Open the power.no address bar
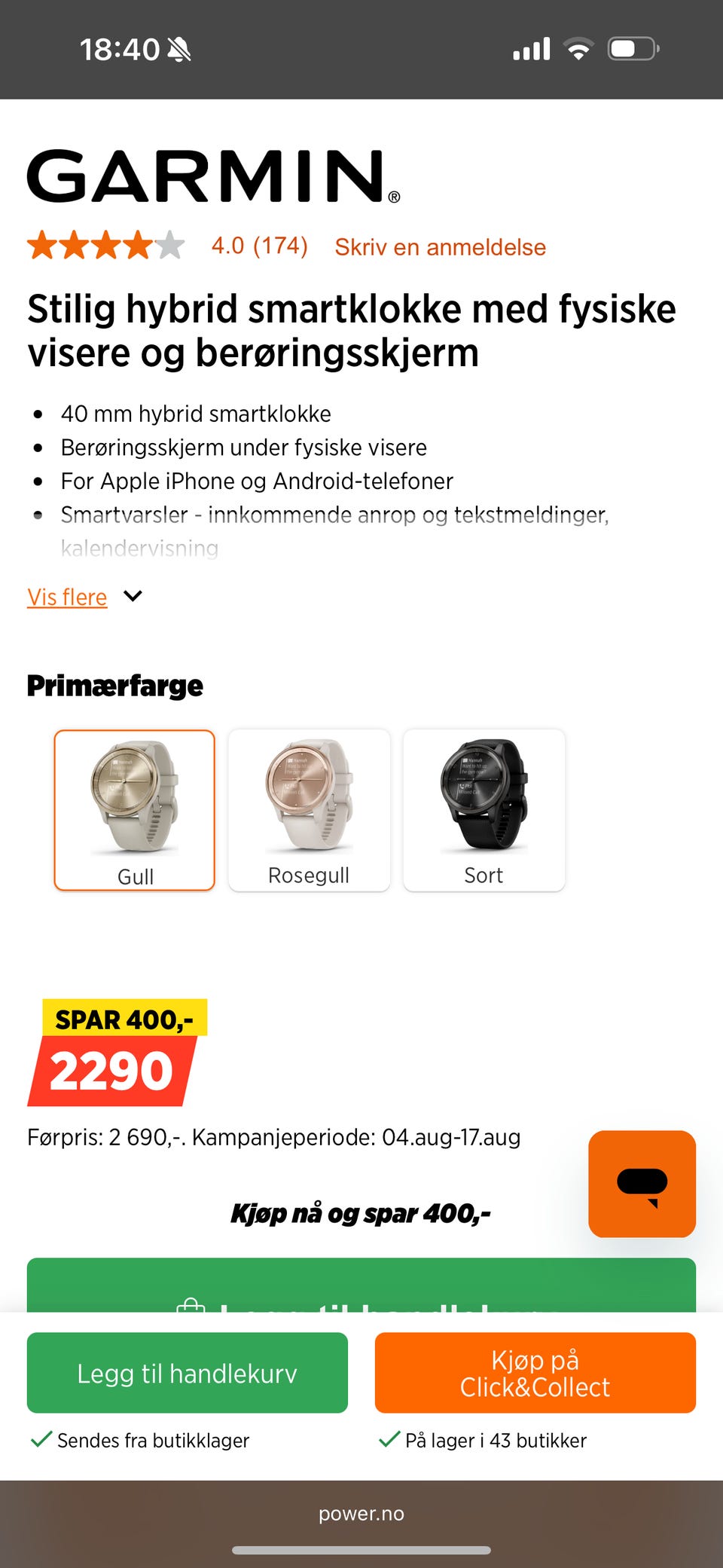This screenshot has width=723, height=1568. tap(361, 1514)
